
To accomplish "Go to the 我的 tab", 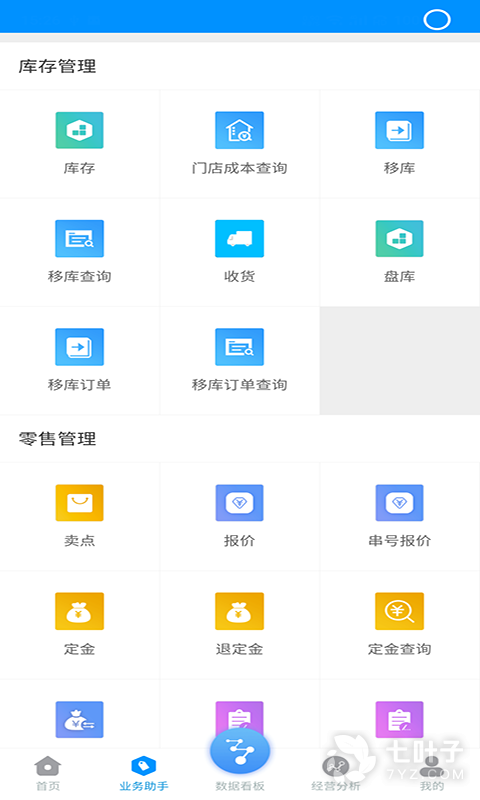I will pyautogui.click(x=432, y=773).
